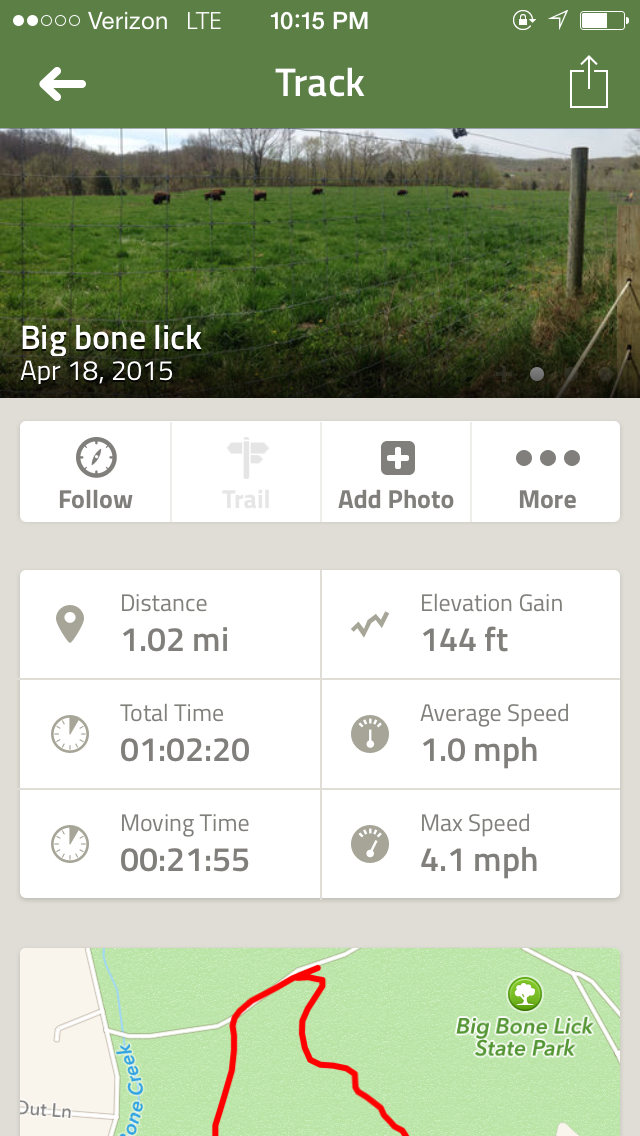The height and width of the screenshot is (1136, 640).
Task: Go back using the arrow
Action: click(x=62, y=84)
